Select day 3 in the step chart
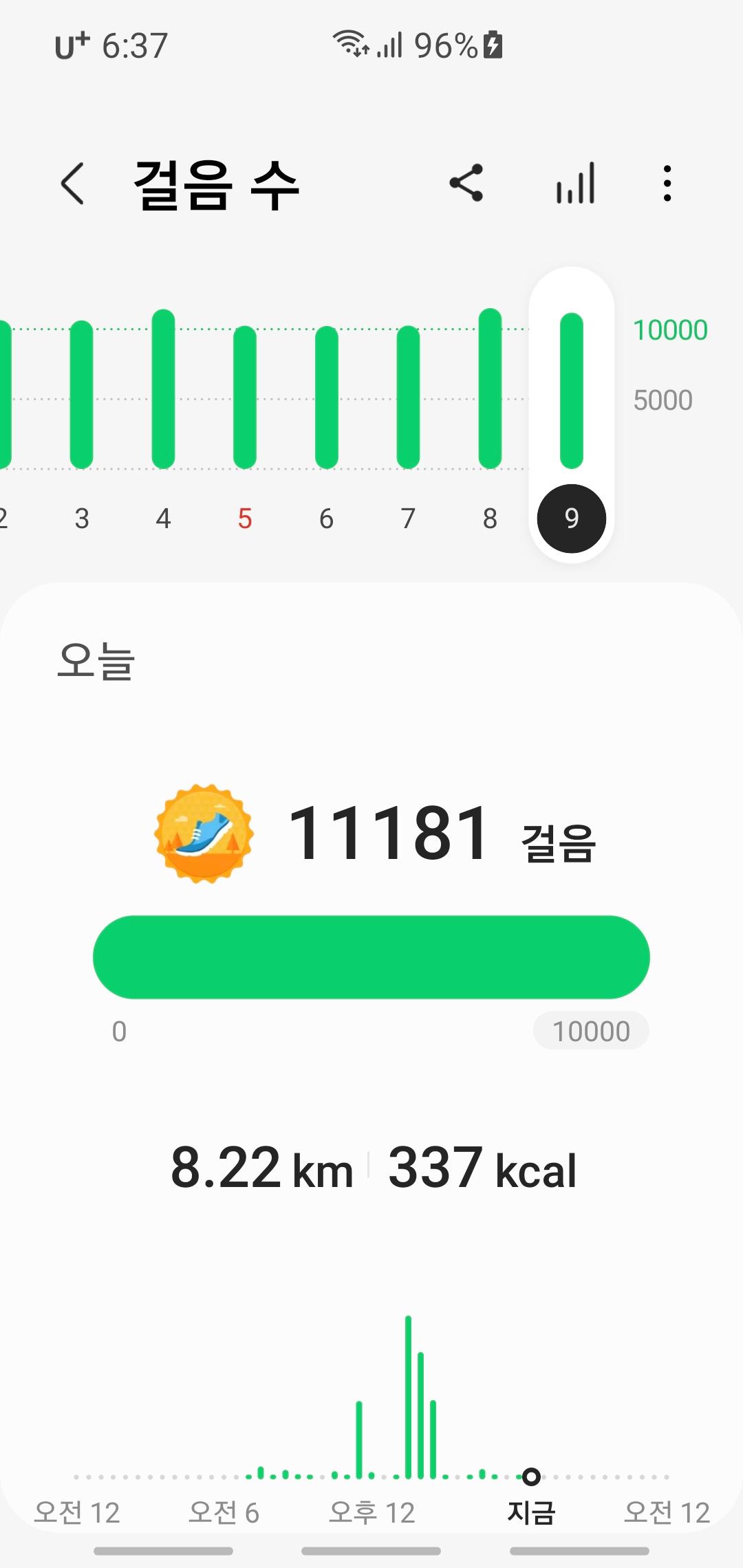743x1568 pixels. (x=81, y=413)
